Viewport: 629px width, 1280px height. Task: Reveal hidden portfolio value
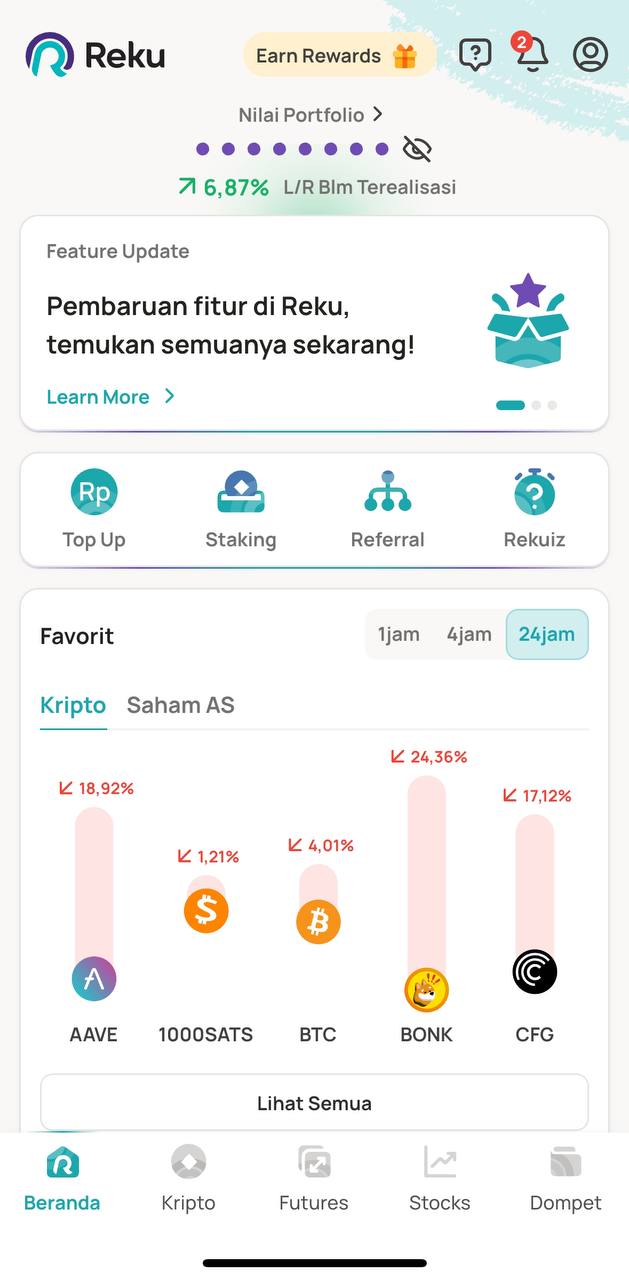coord(417,149)
